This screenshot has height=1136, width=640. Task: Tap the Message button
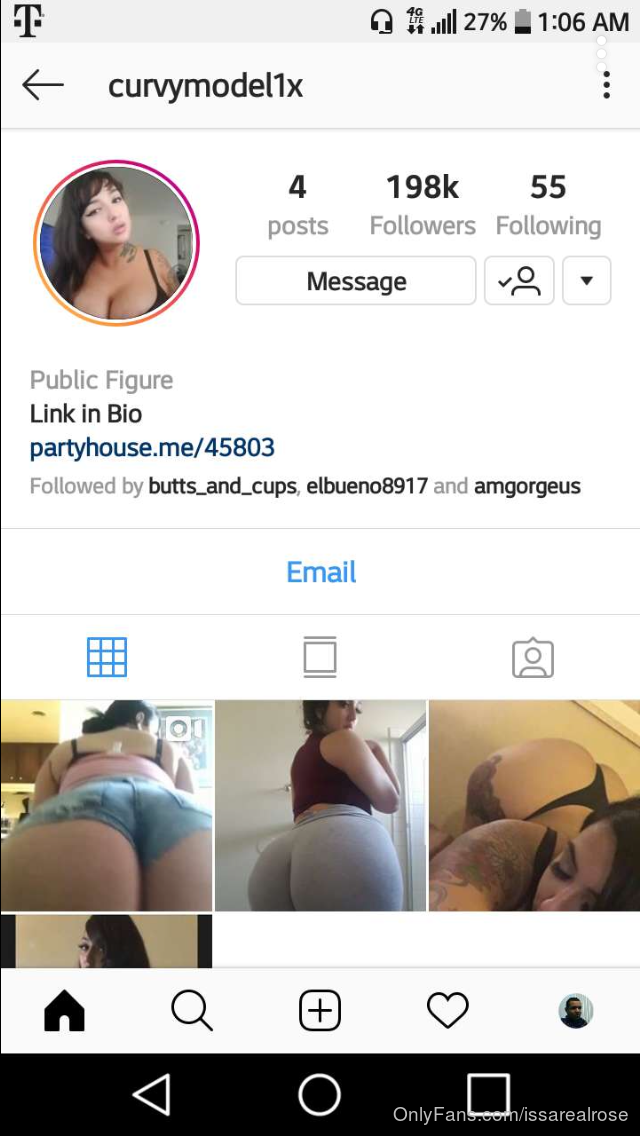coord(356,280)
